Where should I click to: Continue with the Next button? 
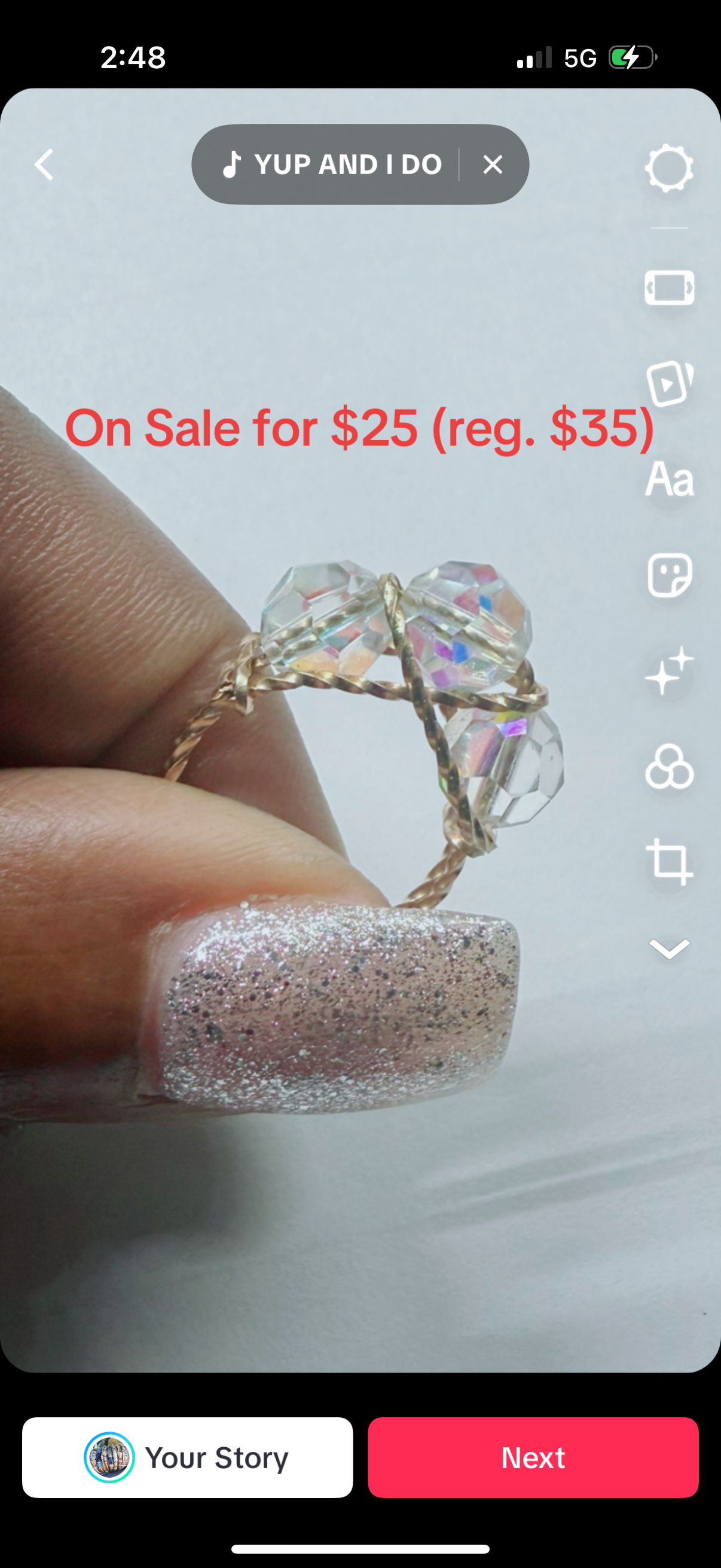click(x=533, y=1457)
